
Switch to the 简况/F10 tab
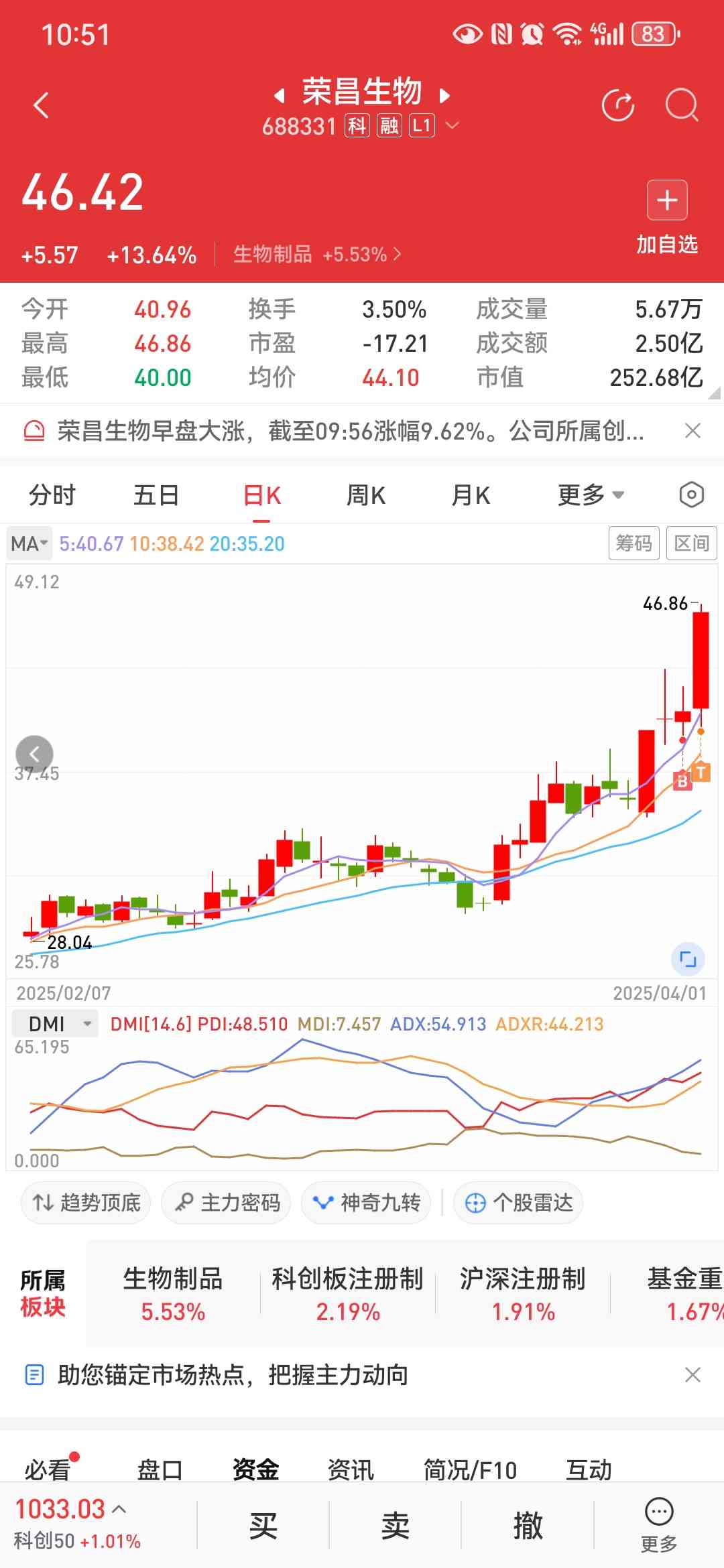pyautogui.click(x=470, y=1470)
